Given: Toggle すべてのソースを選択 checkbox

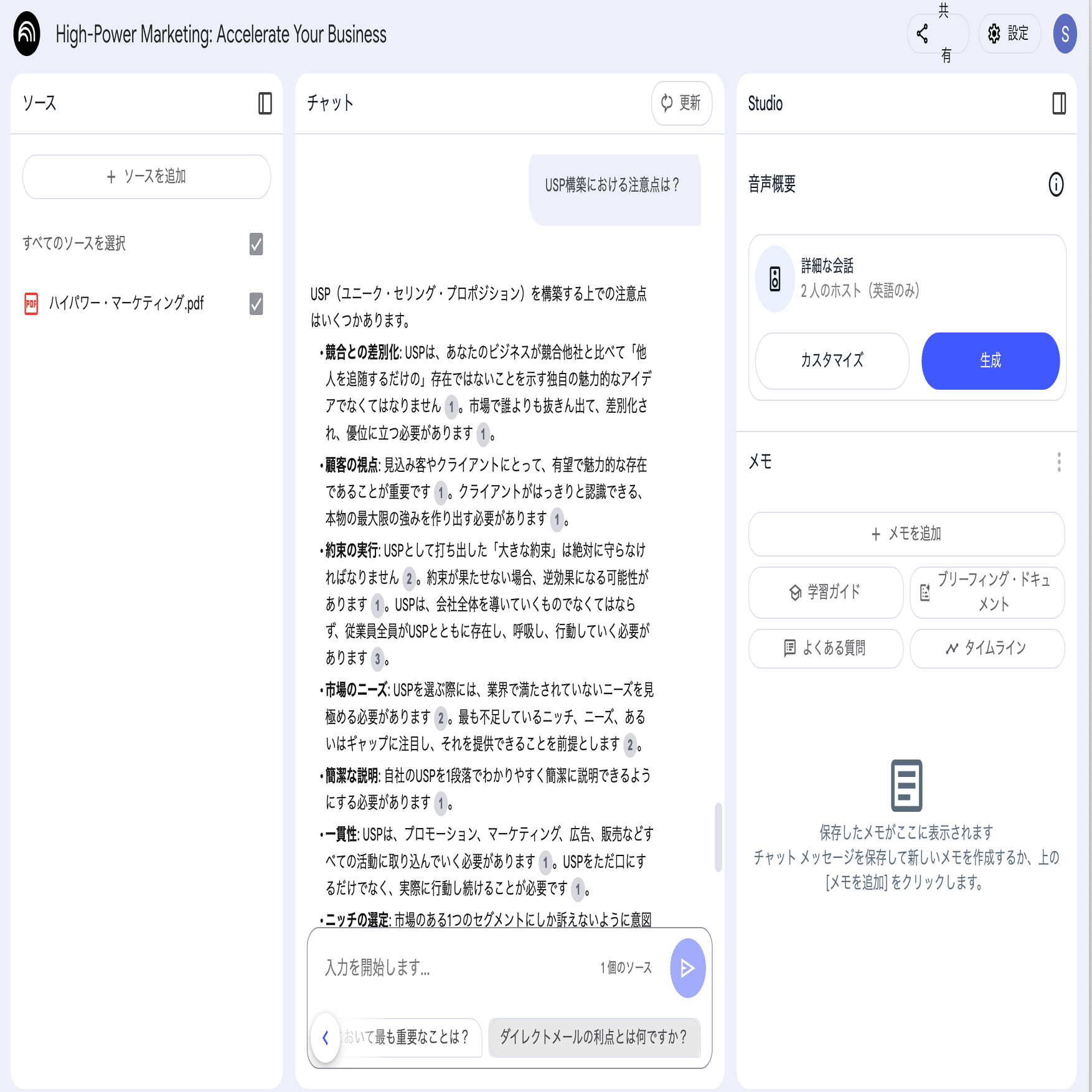Looking at the screenshot, I should (x=256, y=244).
